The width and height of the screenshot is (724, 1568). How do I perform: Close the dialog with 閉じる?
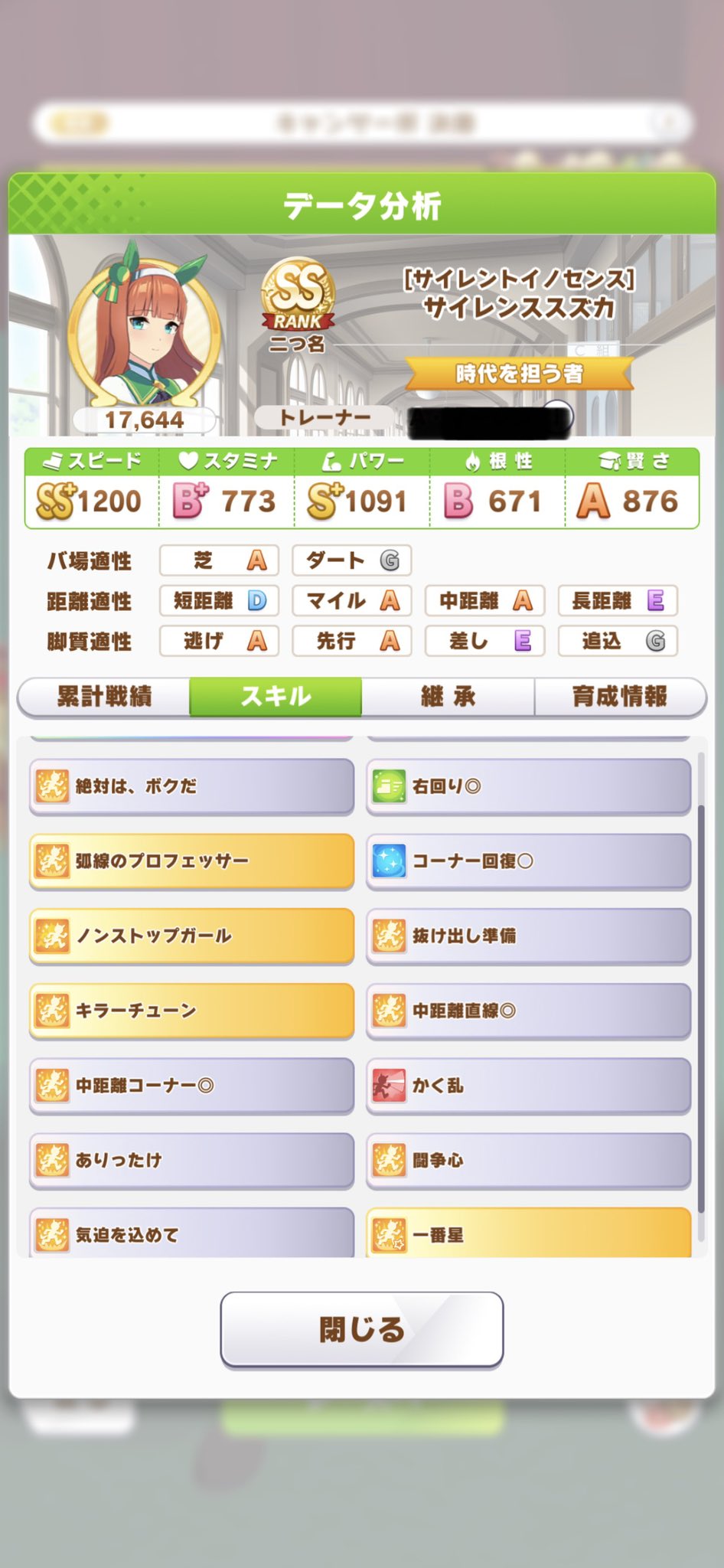[x=361, y=1329]
